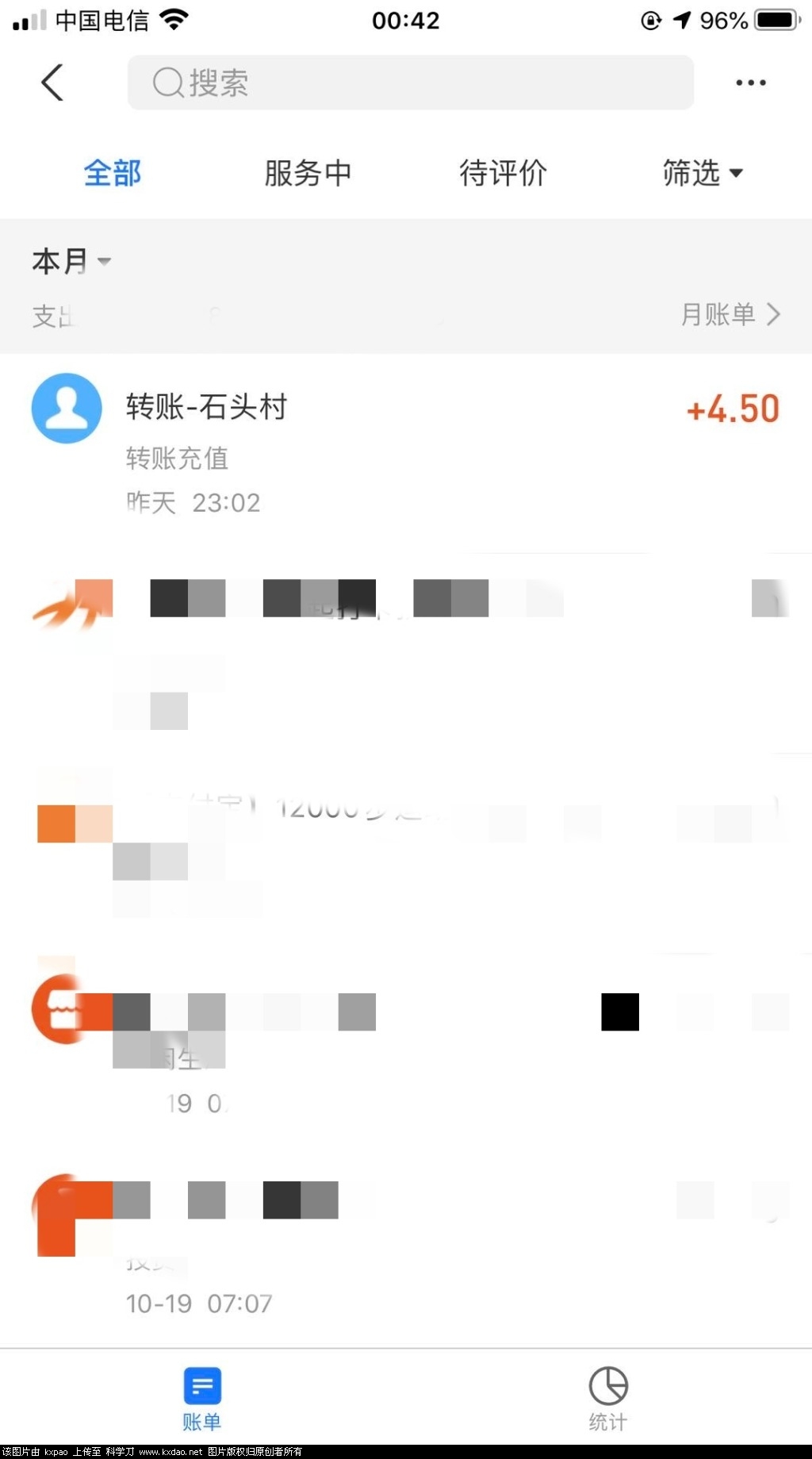The width and height of the screenshot is (812, 1459).
Task: Open the 月账单 monthly bill
Action: pos(730,314)
